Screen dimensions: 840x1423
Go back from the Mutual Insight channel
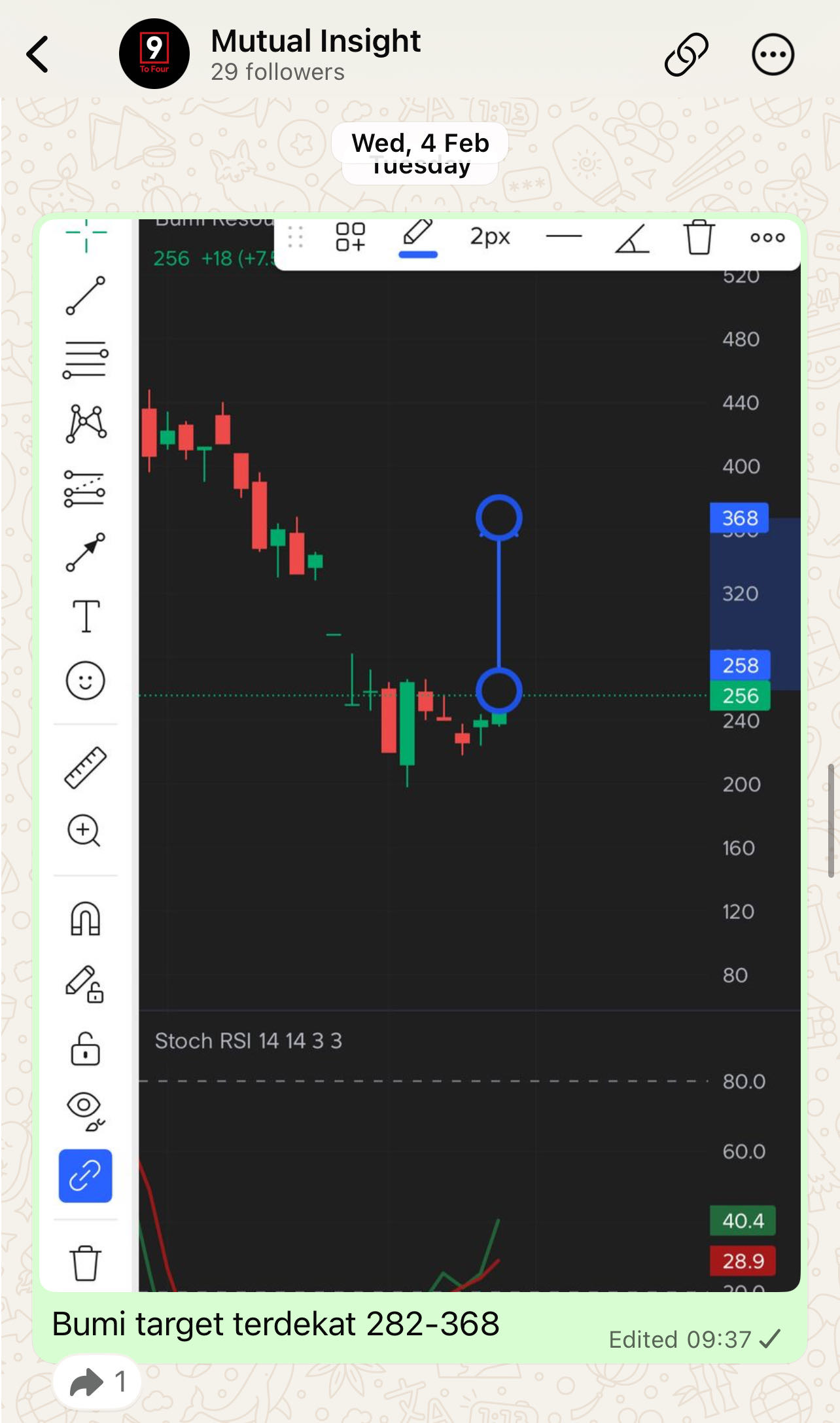(38, 54)
